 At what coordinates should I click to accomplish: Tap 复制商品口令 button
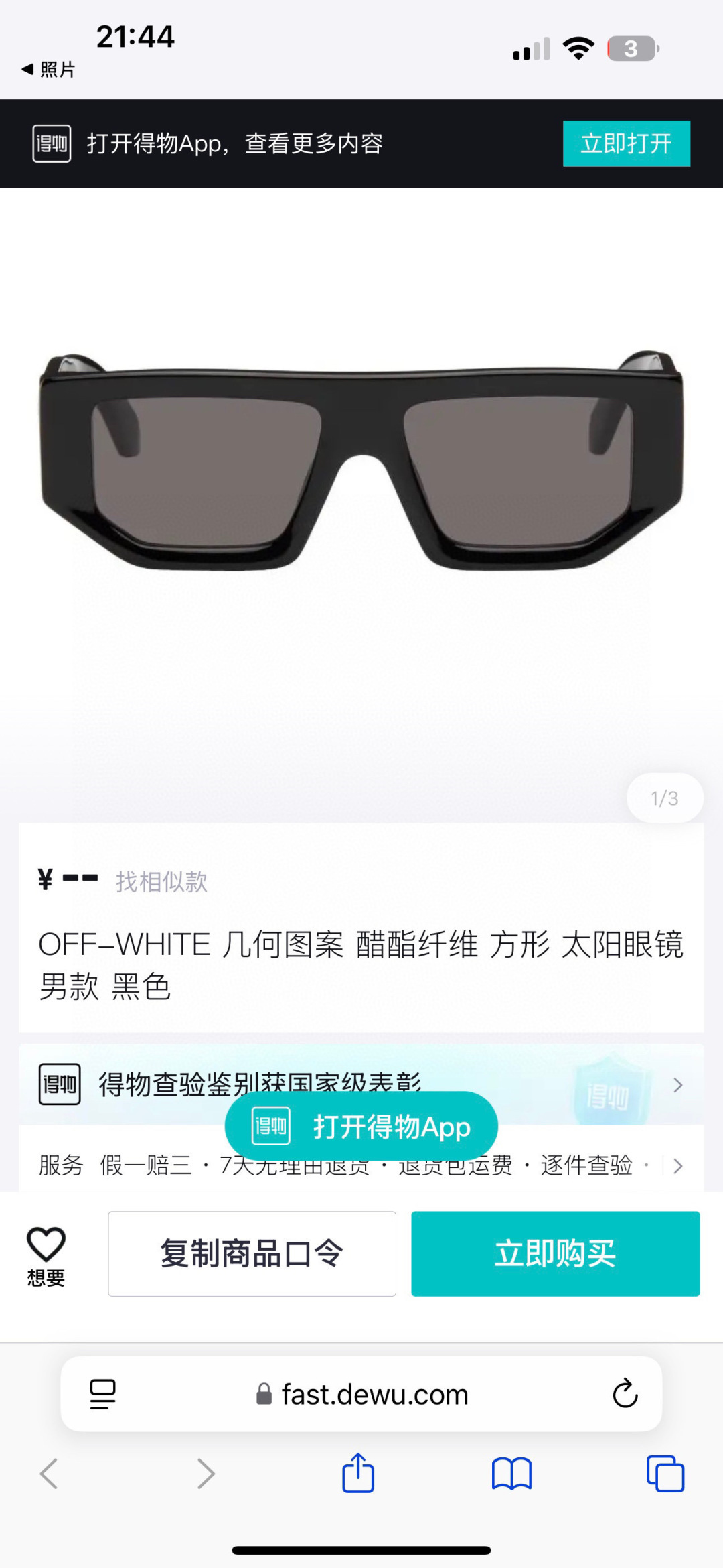[252, 1254]
